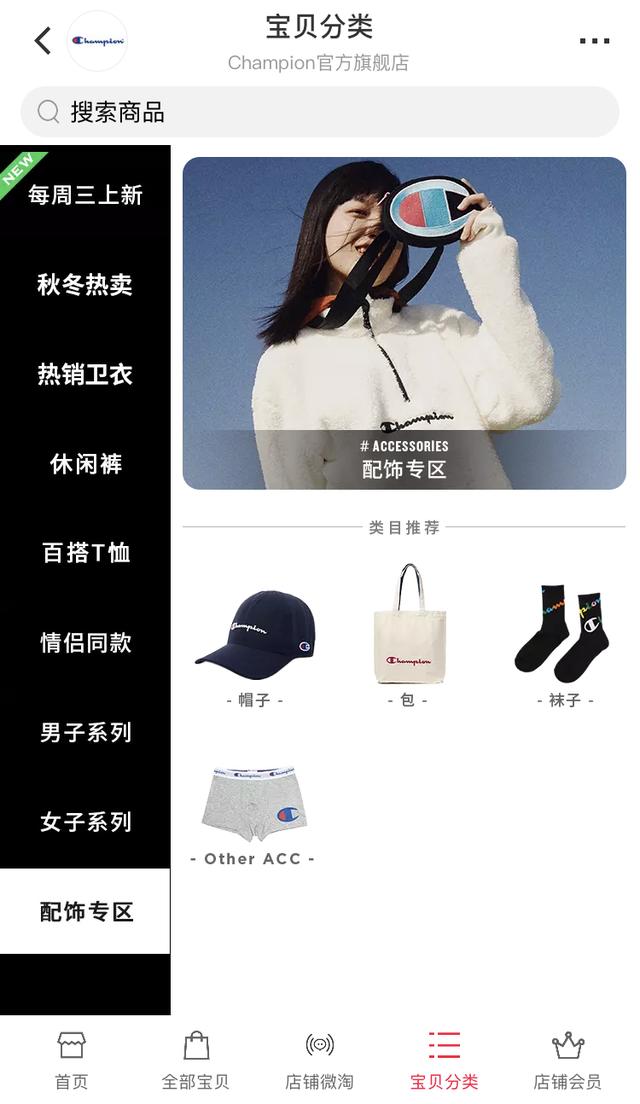Tap the 搜索商品 search box

[320, 112]
